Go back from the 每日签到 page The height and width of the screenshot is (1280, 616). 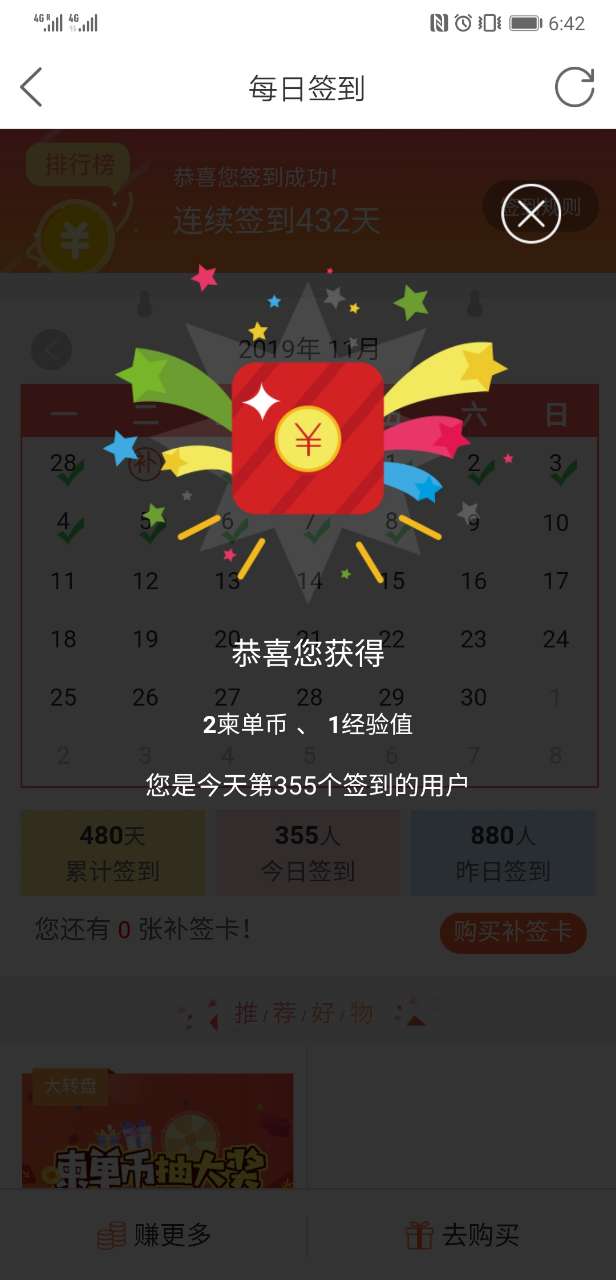click(x=32, y=88)
